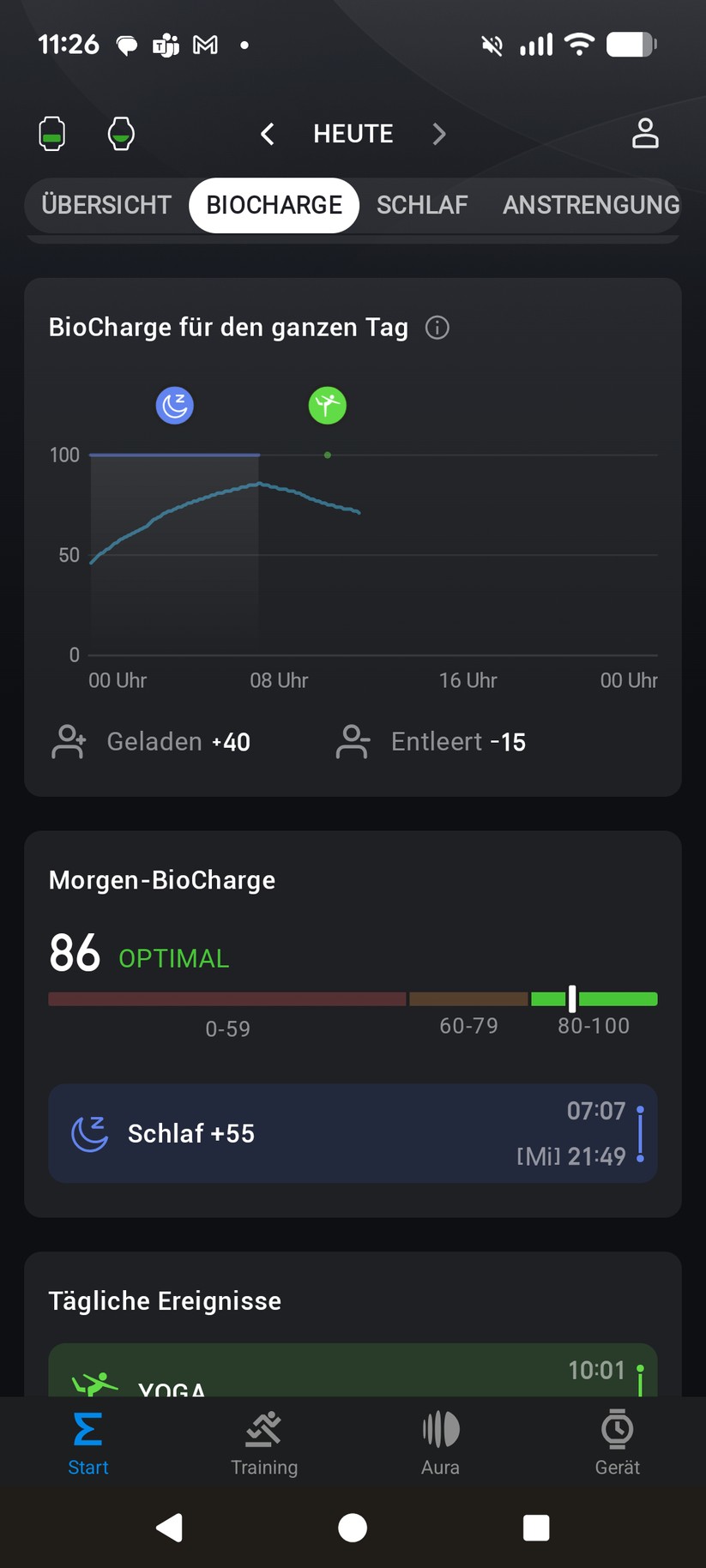Viewport: 706px width, 1568px height.
Task: Switch to the SCHLAF tab
Action: tap(422, 205)
